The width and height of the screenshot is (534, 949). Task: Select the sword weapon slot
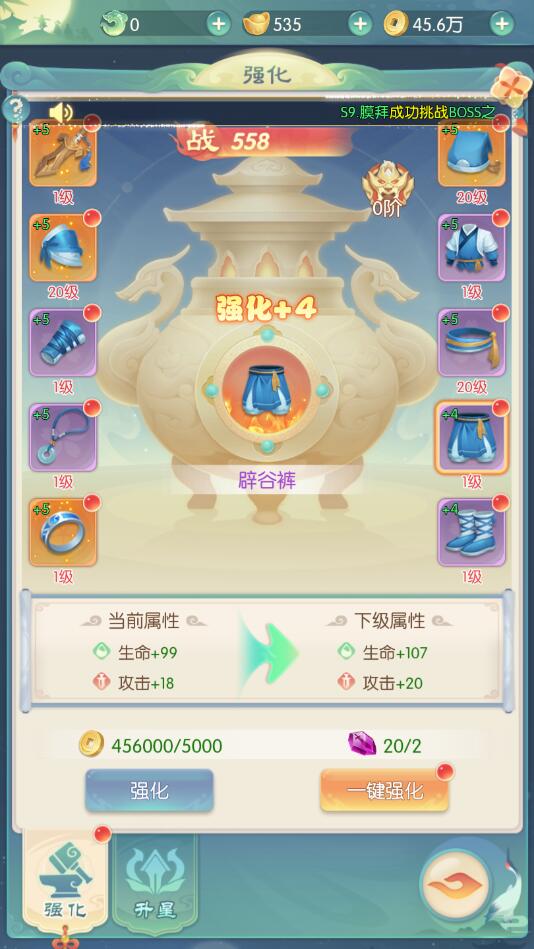click(x=63, y=153)
